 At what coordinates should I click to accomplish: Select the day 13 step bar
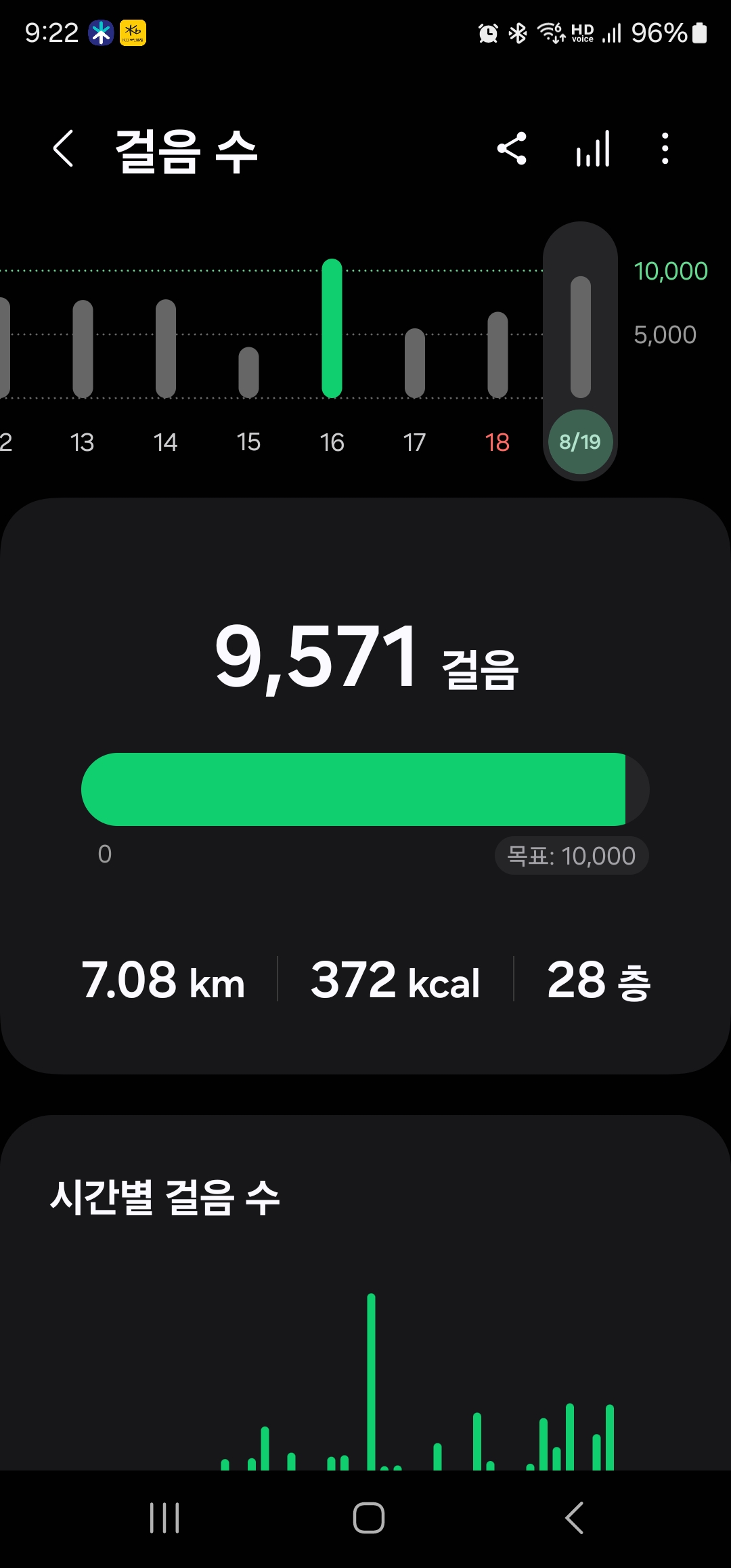pyautogui.click(x=83, y=349)
